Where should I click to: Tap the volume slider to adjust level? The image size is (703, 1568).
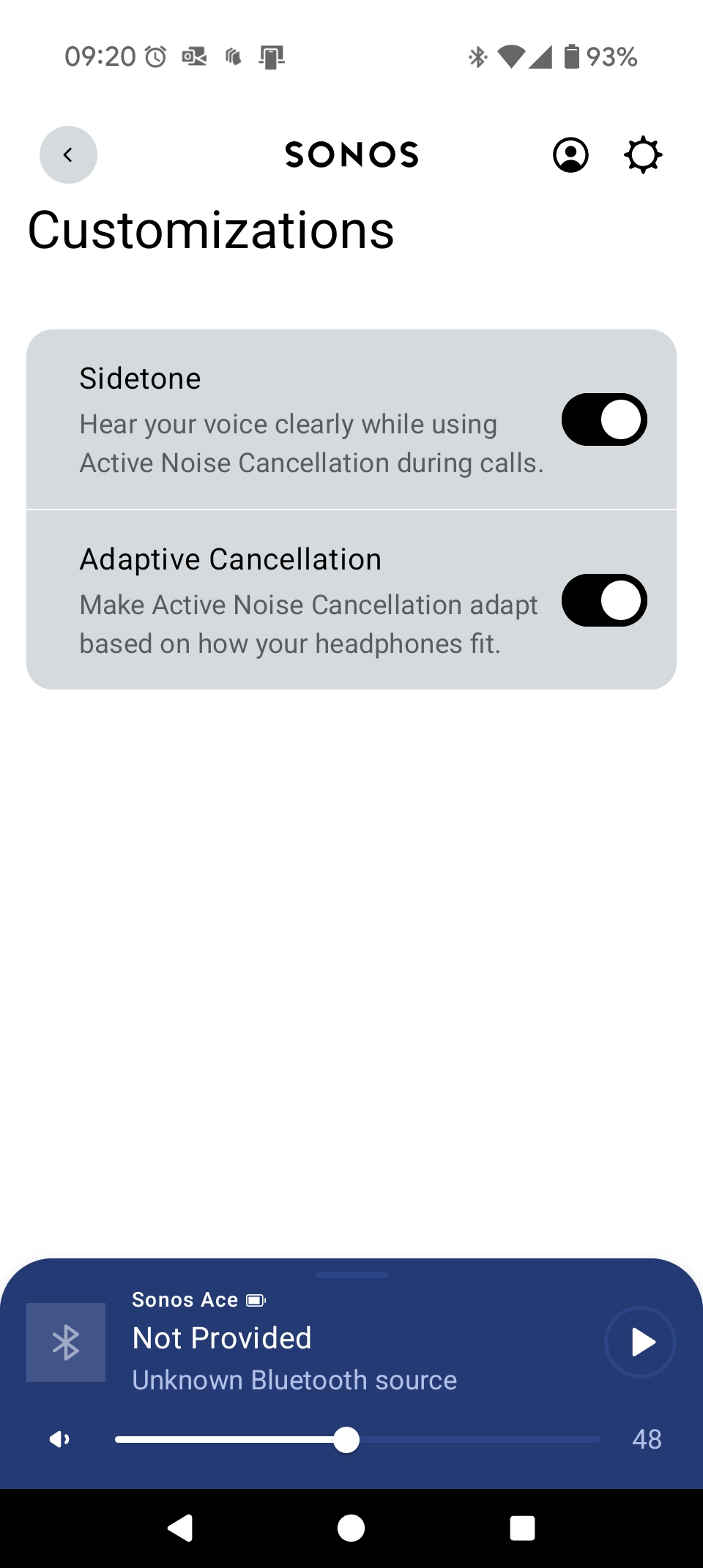click(357, 1440)
